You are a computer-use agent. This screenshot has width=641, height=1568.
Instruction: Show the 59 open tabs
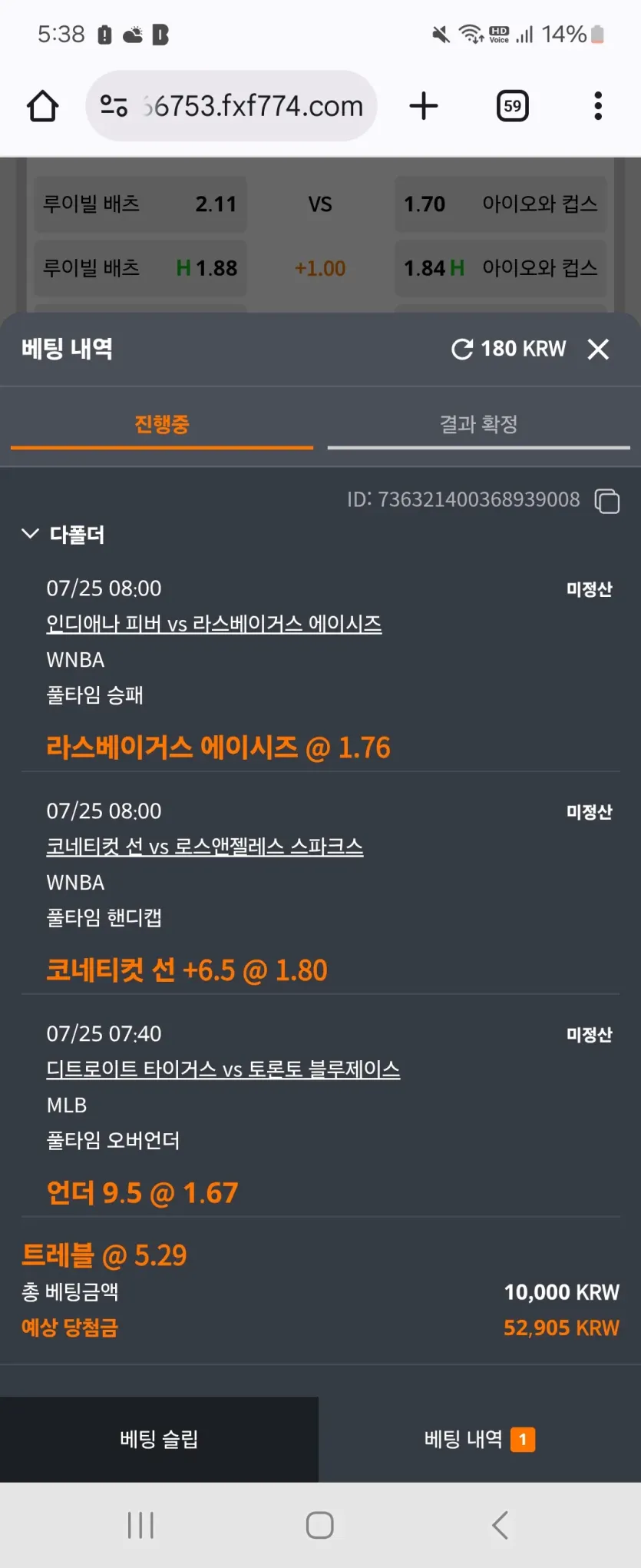[x=513, y=106]
